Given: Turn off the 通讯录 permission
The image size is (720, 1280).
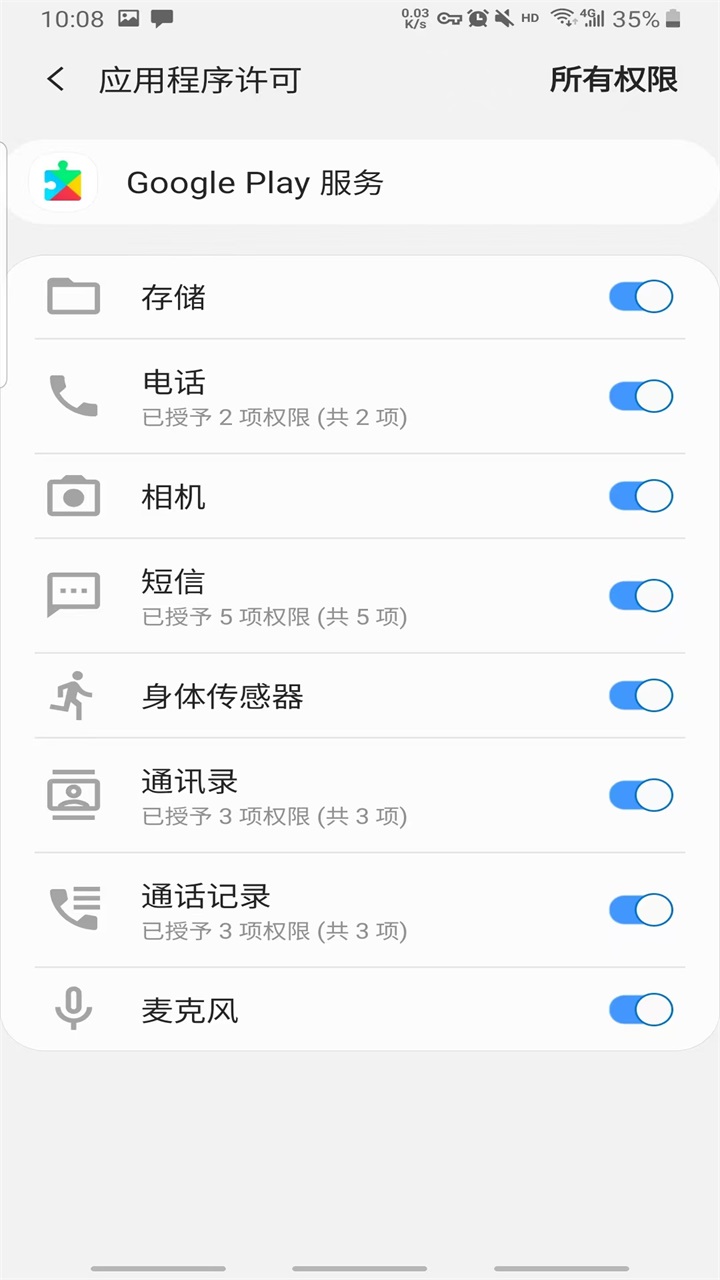Looking at the screenshot, I should pos(641,796).
